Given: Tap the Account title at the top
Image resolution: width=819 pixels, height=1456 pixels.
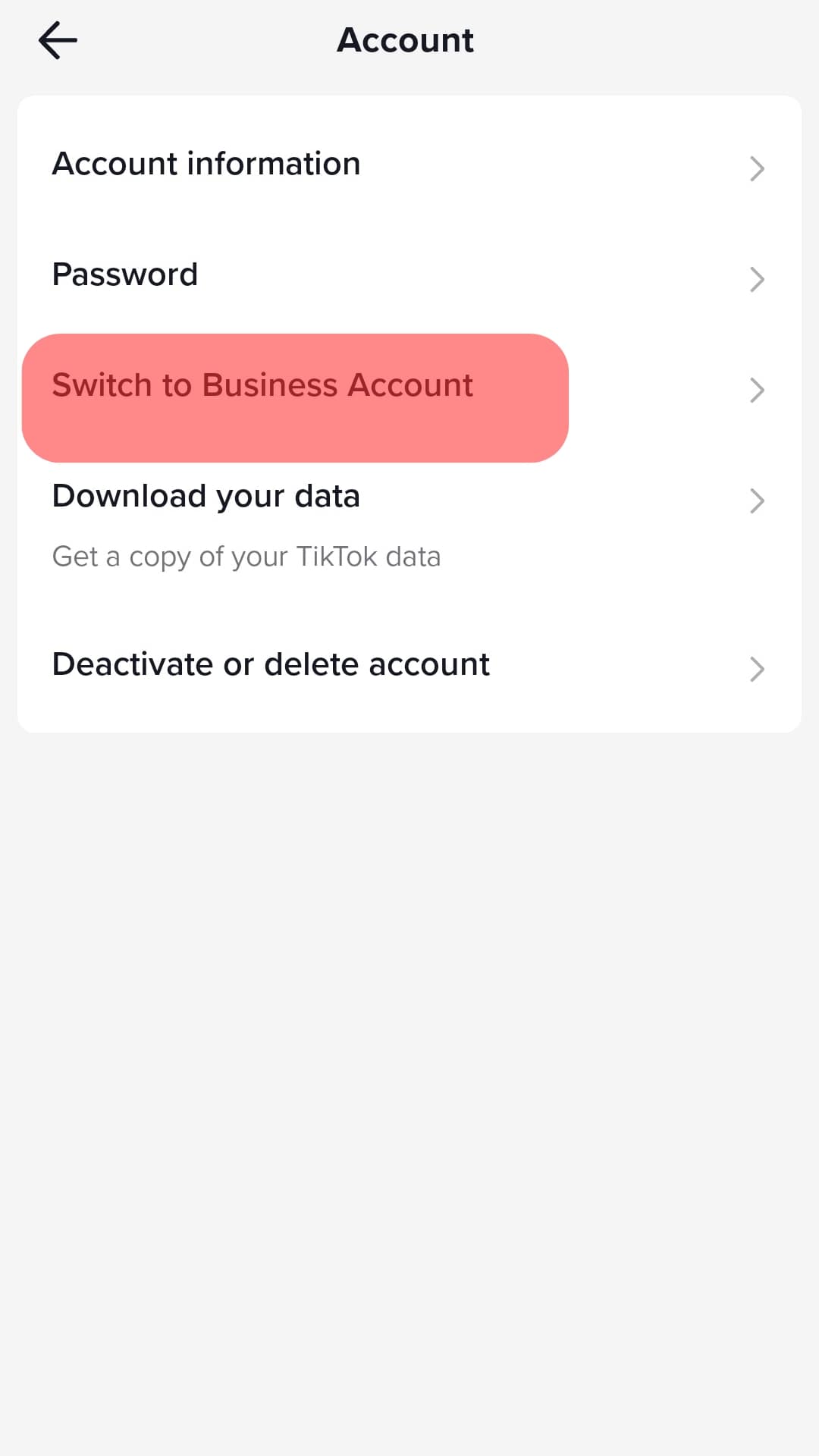Looking at the screenshot, I should (405, 39).
